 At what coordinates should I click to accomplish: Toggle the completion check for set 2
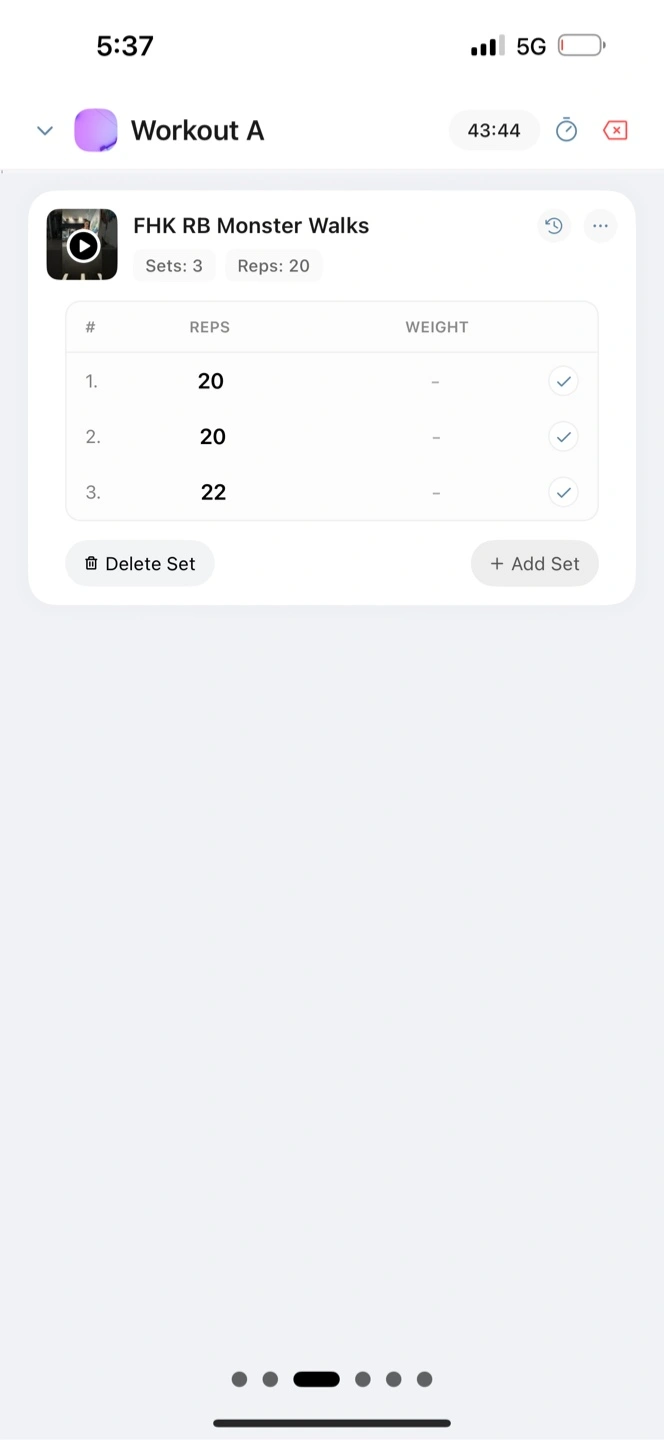pyautogui.click(x=563, y=437)
